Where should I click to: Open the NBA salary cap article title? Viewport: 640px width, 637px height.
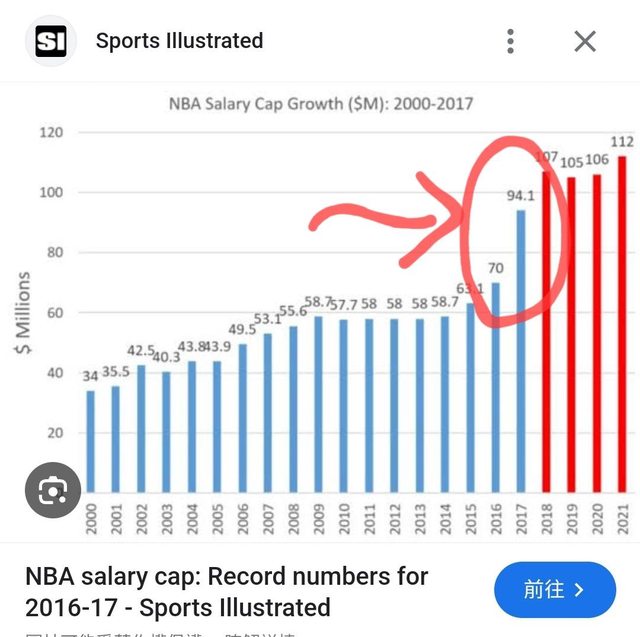[226, 591]
